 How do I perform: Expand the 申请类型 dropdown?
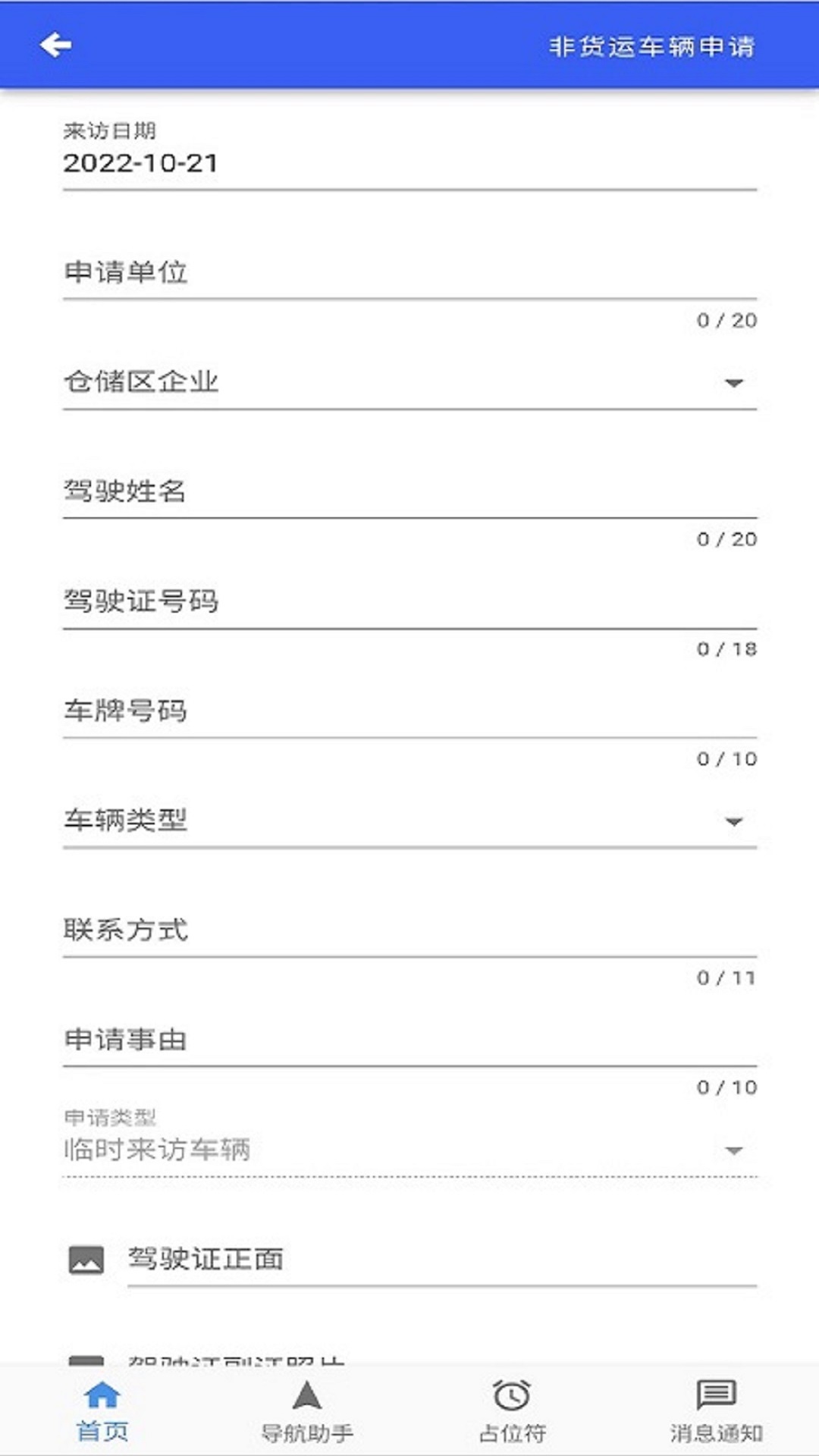[409, 1150]
